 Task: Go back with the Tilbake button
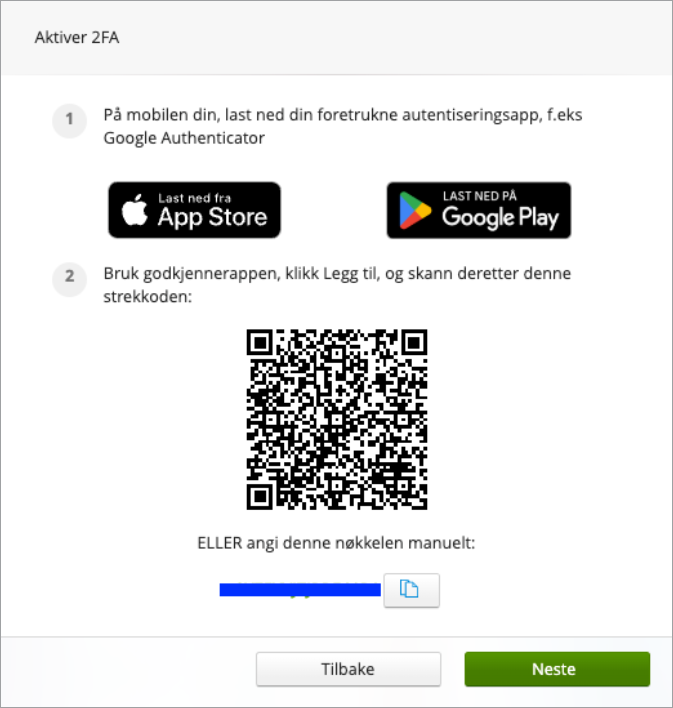(348, 669)
